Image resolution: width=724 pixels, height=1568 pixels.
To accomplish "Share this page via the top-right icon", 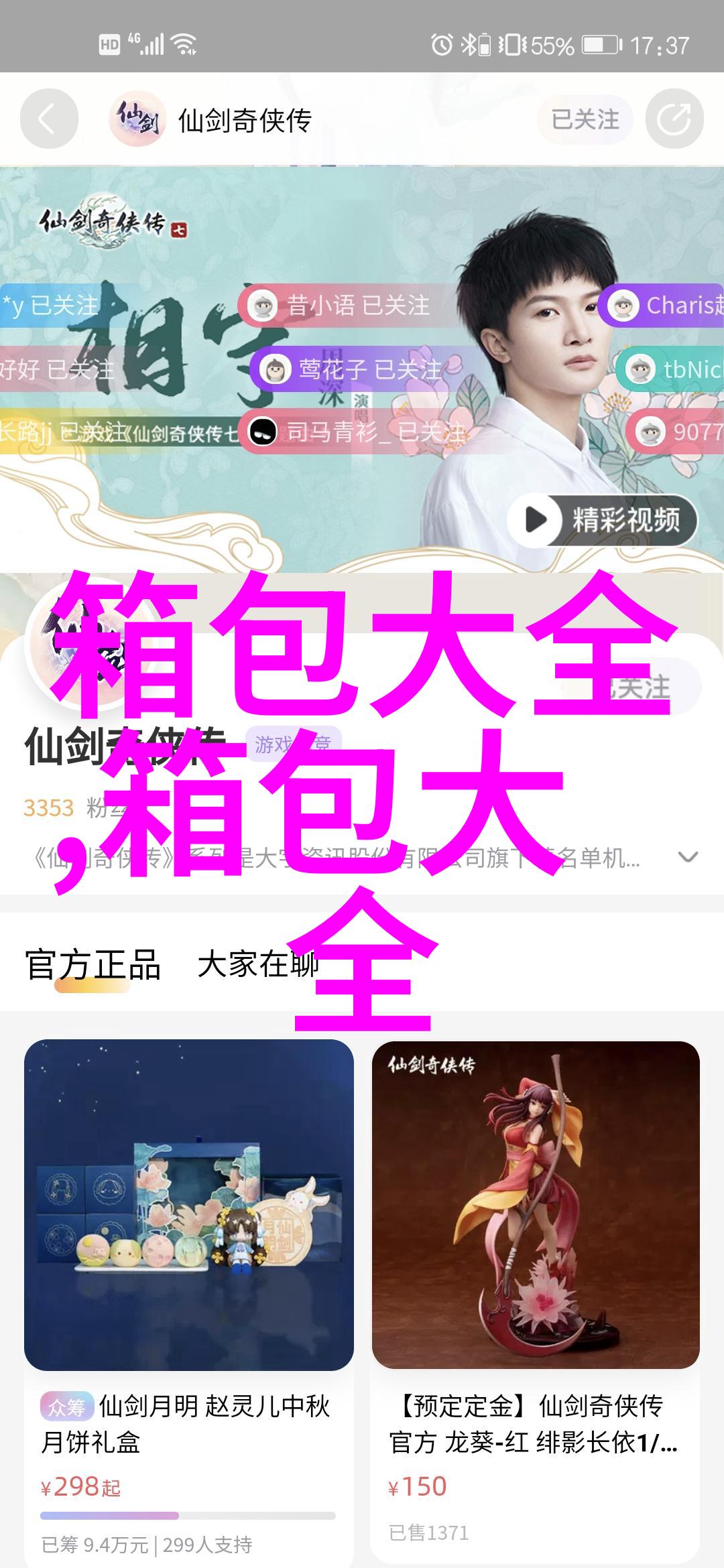I will pyautogui.click(x=674, y=119).
